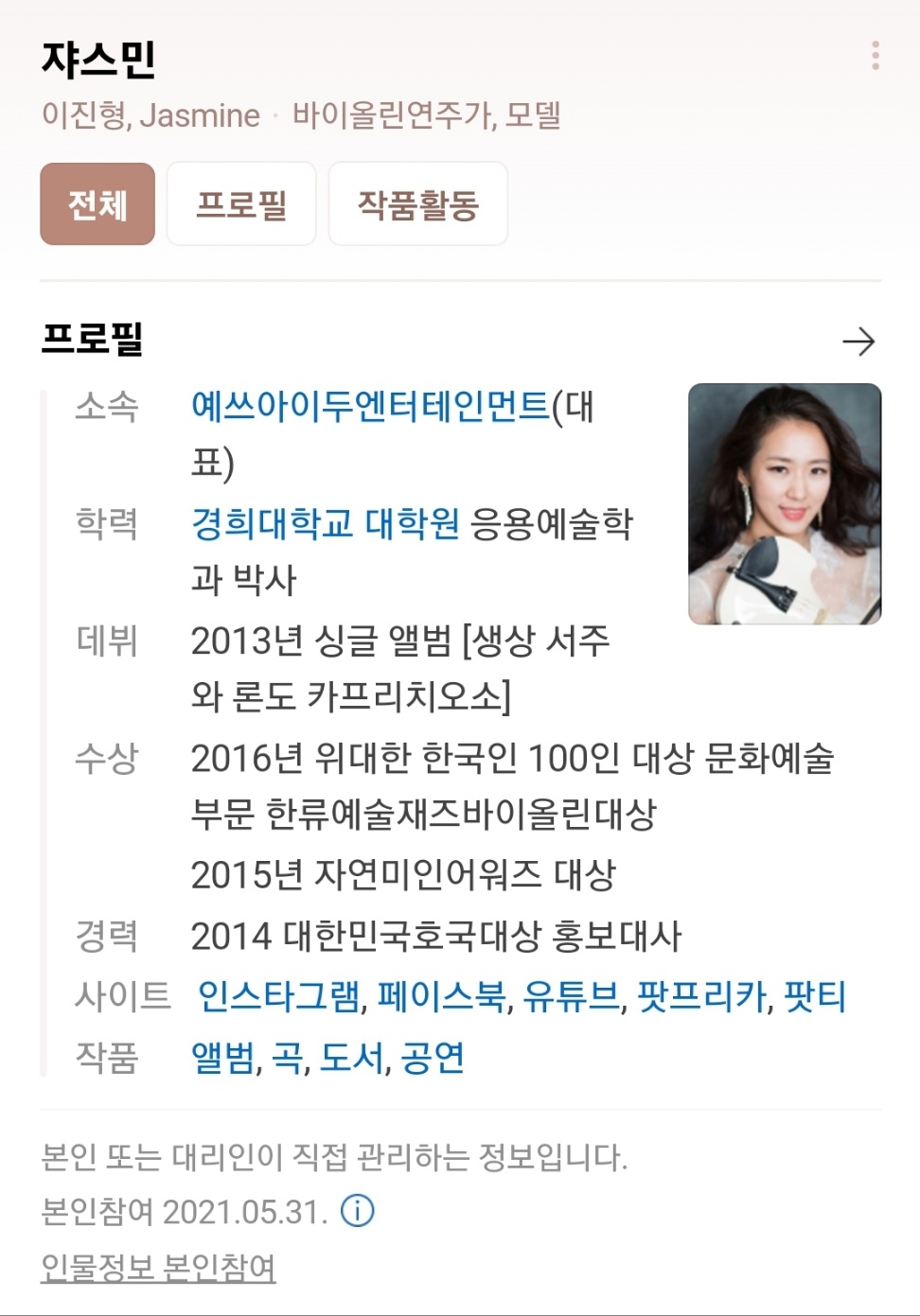View the 도서 works link
This screenshot has width=920, height=1316.
(x=352, y=1057)
